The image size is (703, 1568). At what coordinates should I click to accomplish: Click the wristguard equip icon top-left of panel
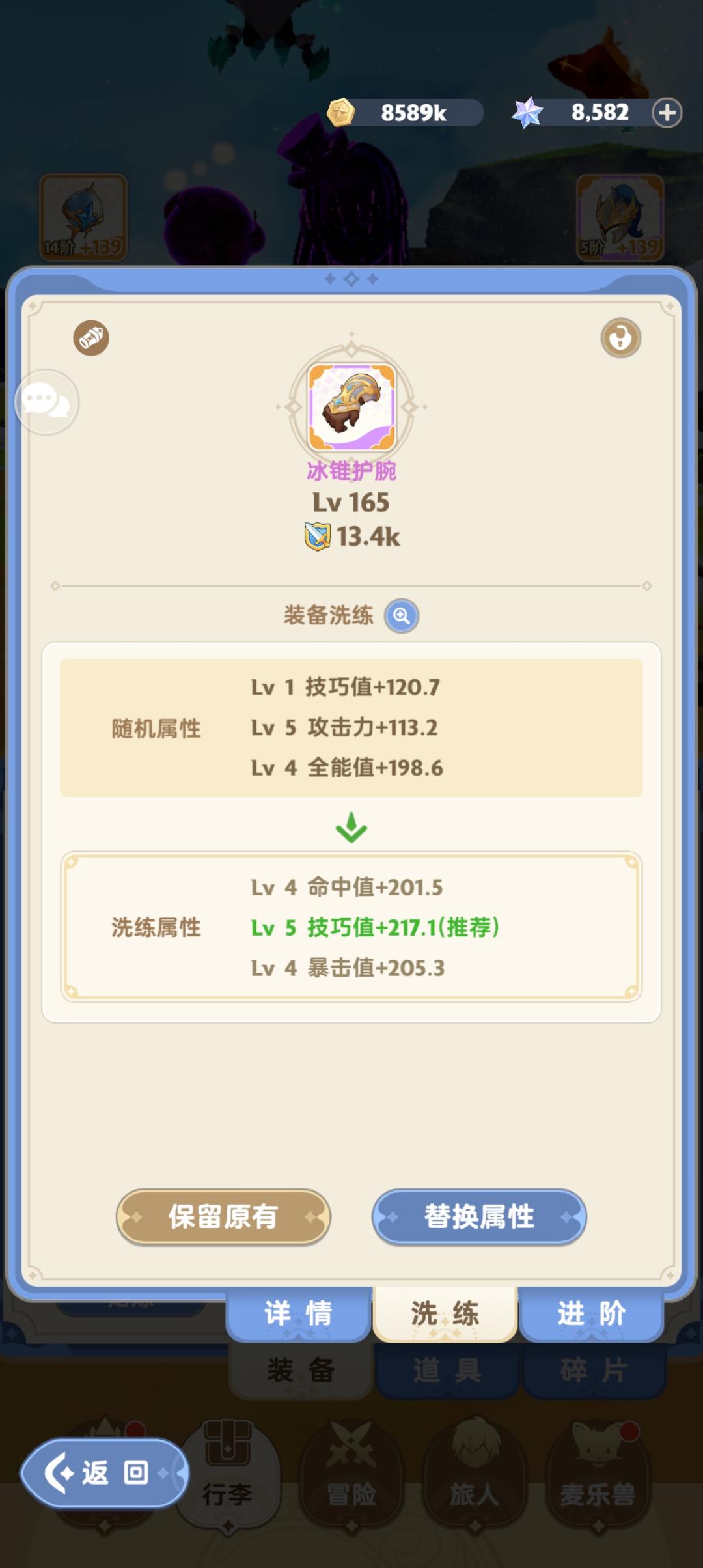91,337
